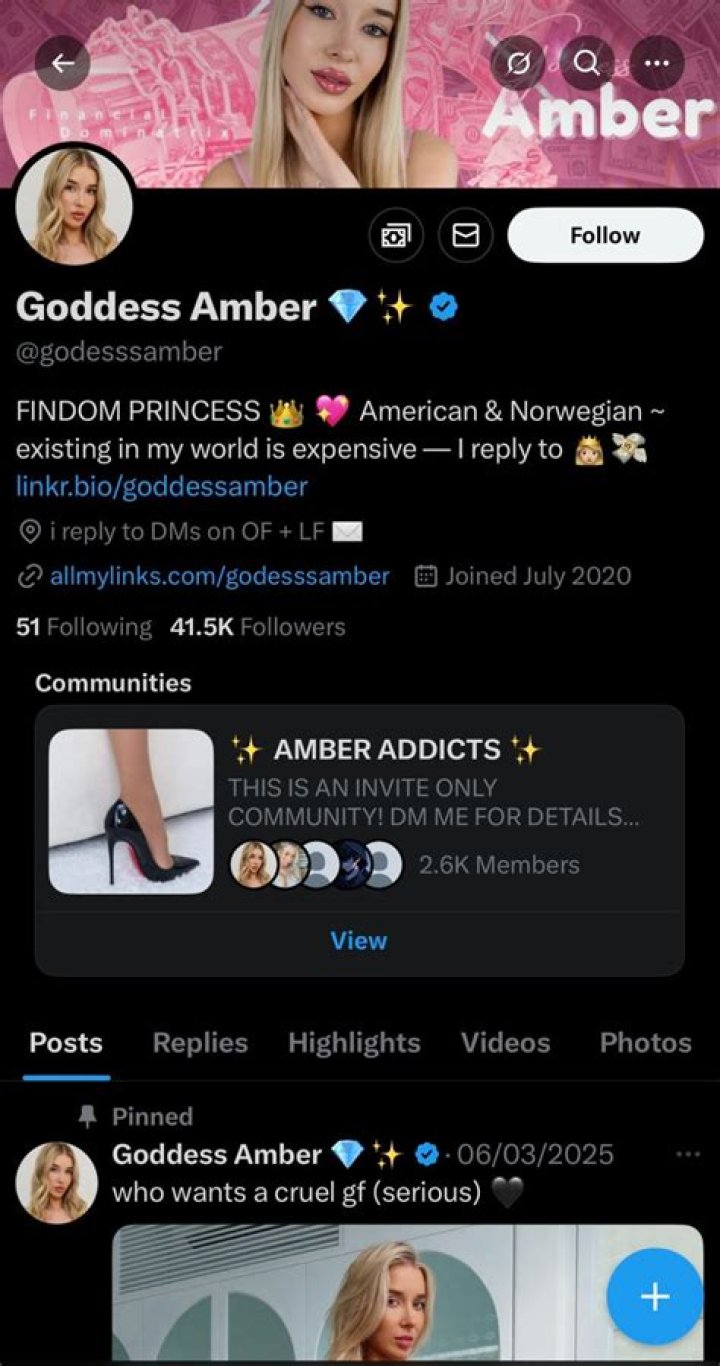The width and height of the screenshot is (720, 1366).
Task: Click the message envelope icon
Action: point(465,235)
